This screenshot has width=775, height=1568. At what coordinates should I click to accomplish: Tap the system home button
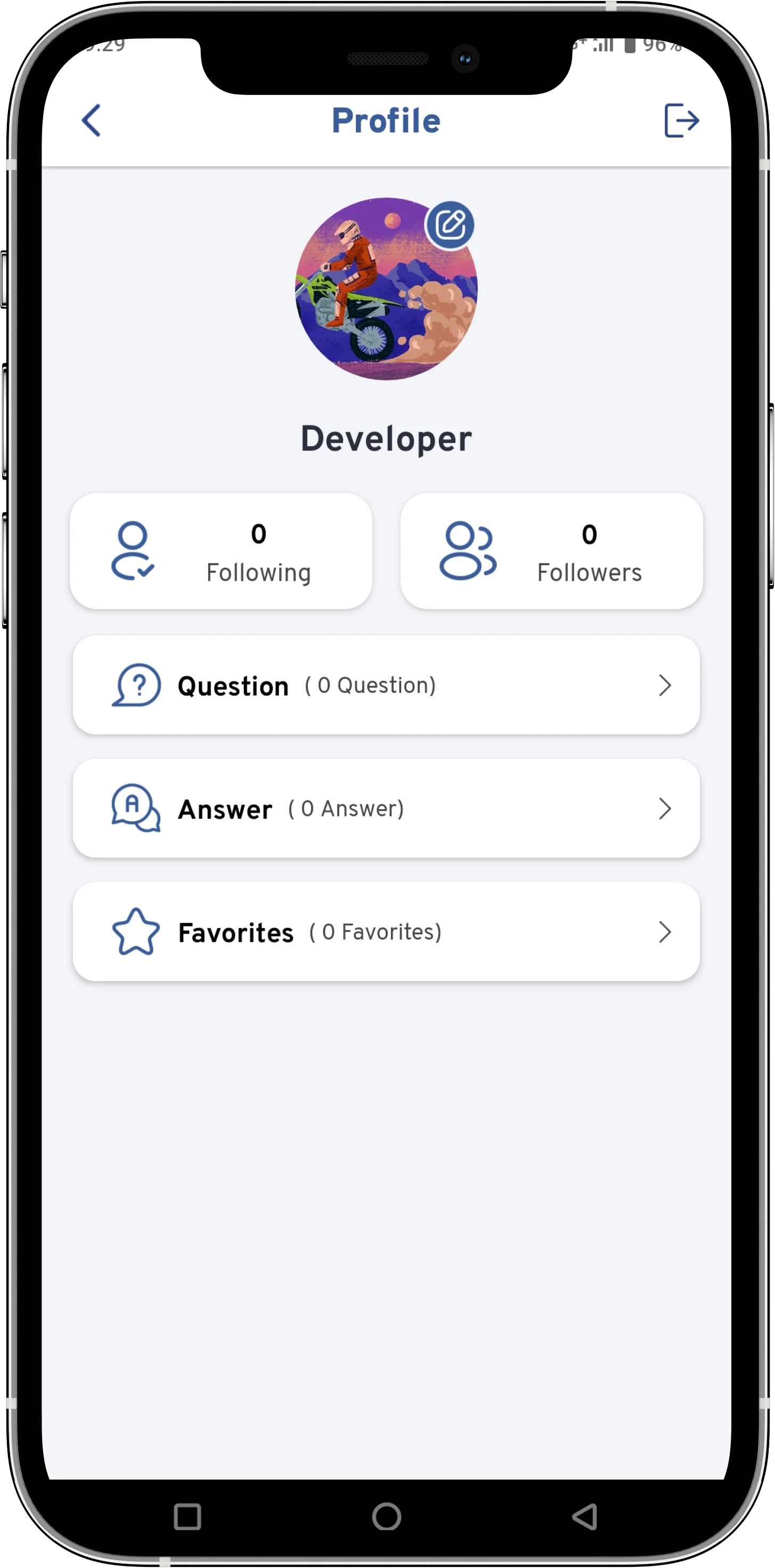386,1516
